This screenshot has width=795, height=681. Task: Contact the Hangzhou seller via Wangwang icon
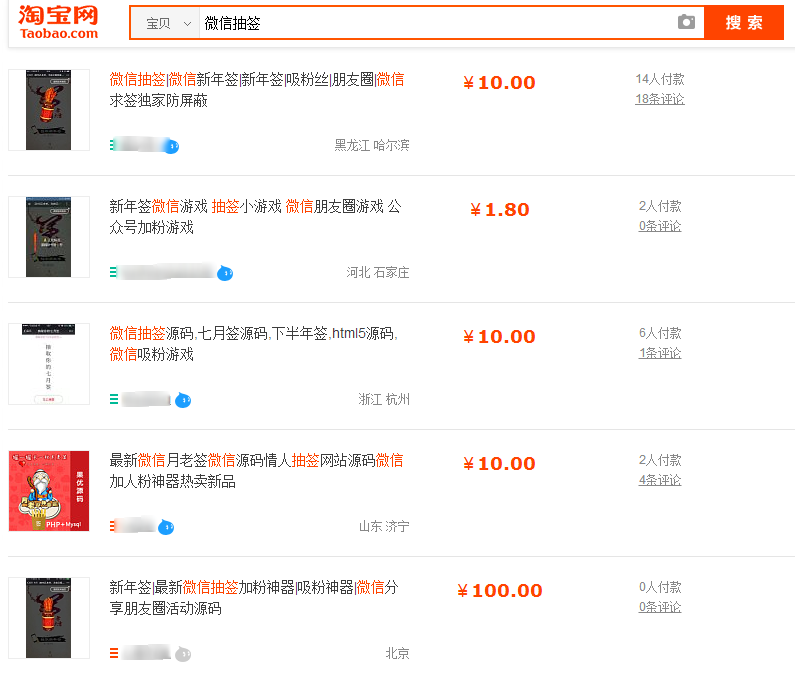[x=183, y=401]
